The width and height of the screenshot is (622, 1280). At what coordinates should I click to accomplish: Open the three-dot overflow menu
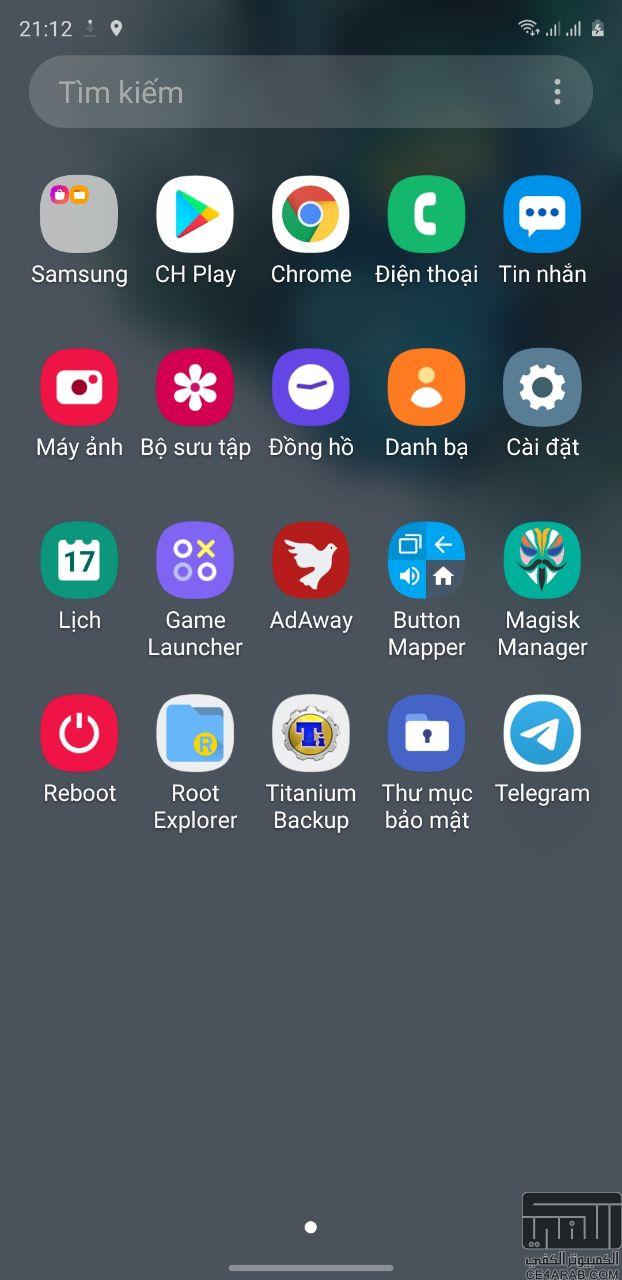[x=557, y=92]
